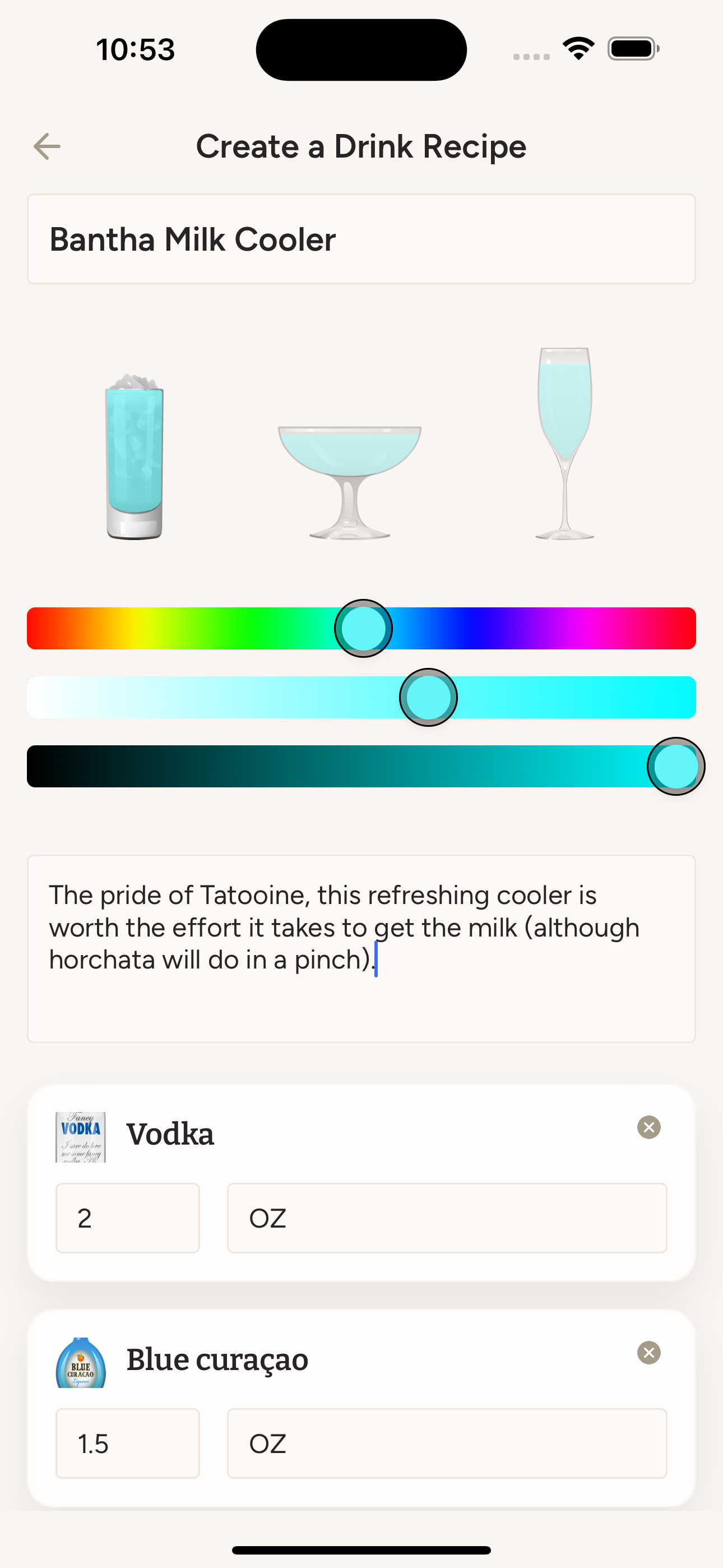Viewport: 723px width, 1568px height.
Task: Edit the Bantha Milk Cooler name field
Action: point(361,239)
